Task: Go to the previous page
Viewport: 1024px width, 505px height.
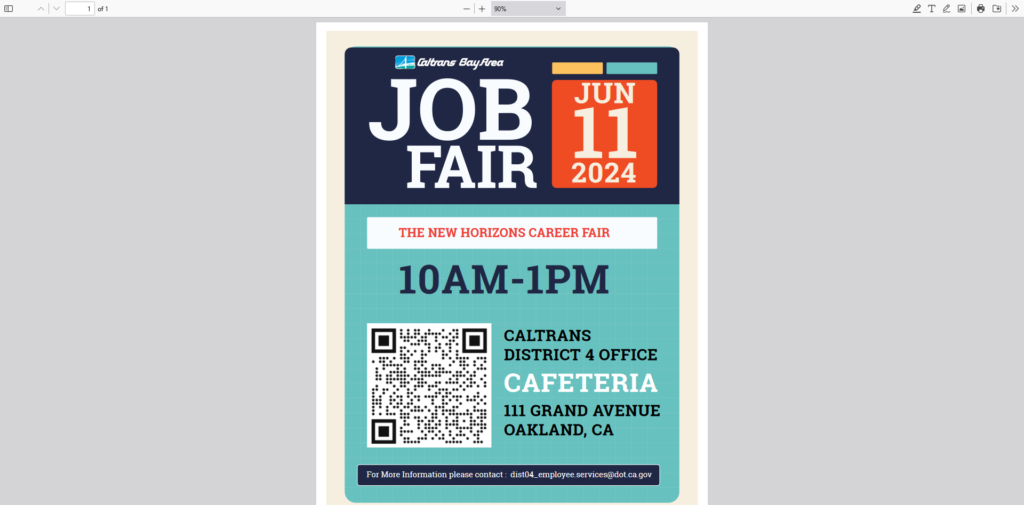Action: 41,8
